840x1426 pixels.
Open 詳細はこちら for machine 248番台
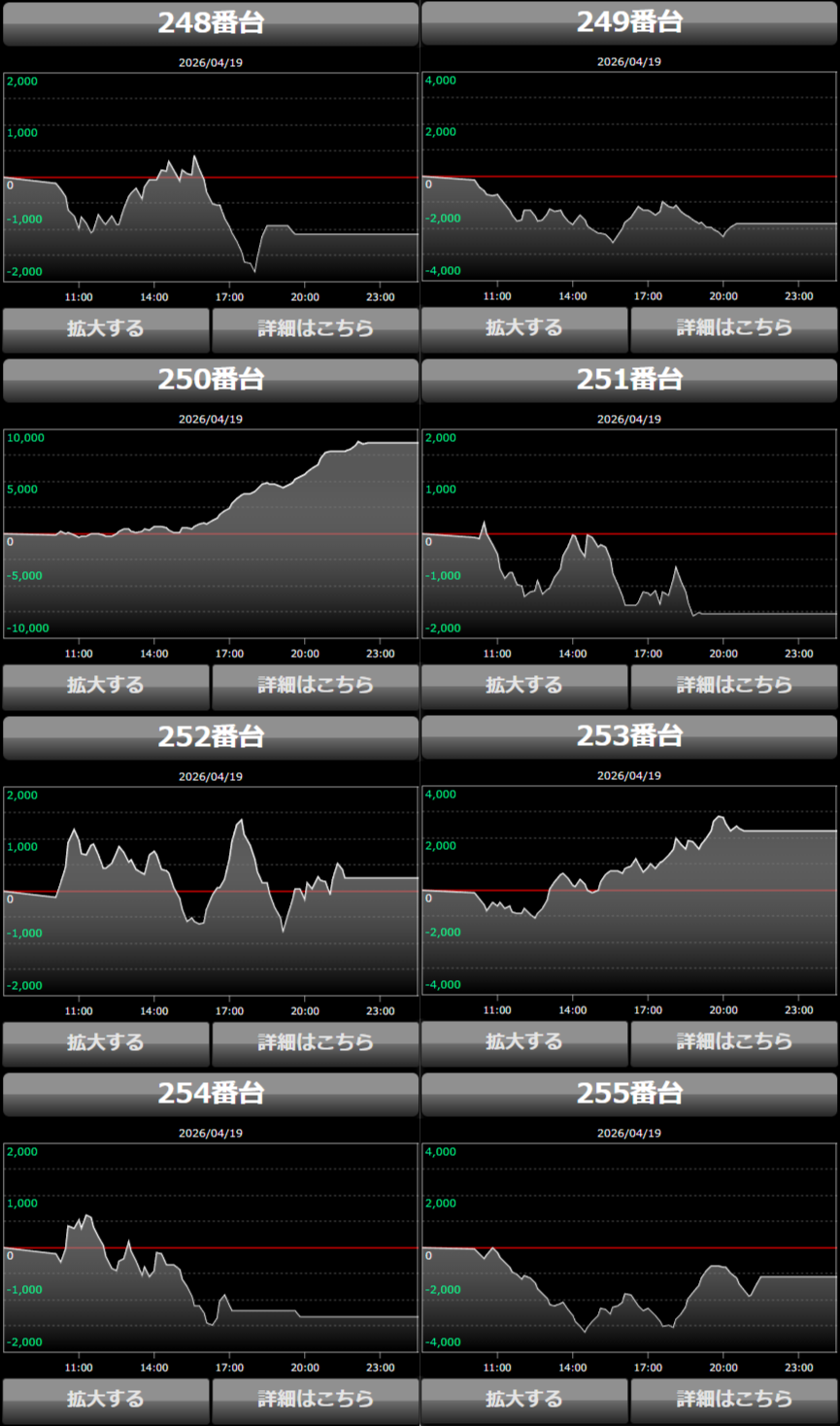point(316,329)
